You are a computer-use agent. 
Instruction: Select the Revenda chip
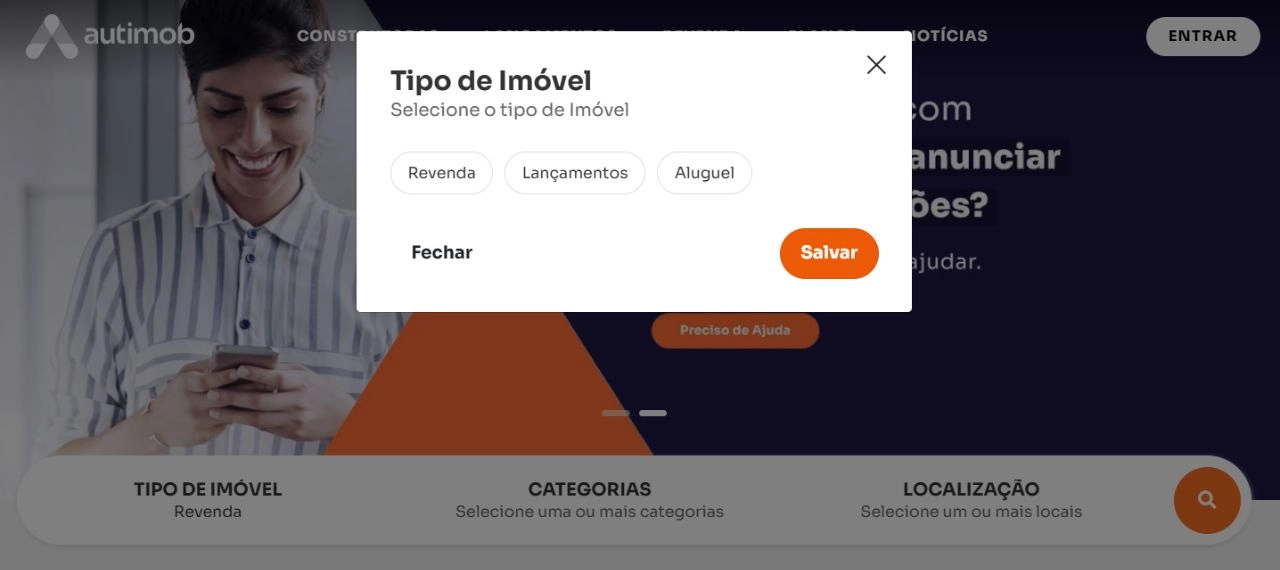click(441, 173)
